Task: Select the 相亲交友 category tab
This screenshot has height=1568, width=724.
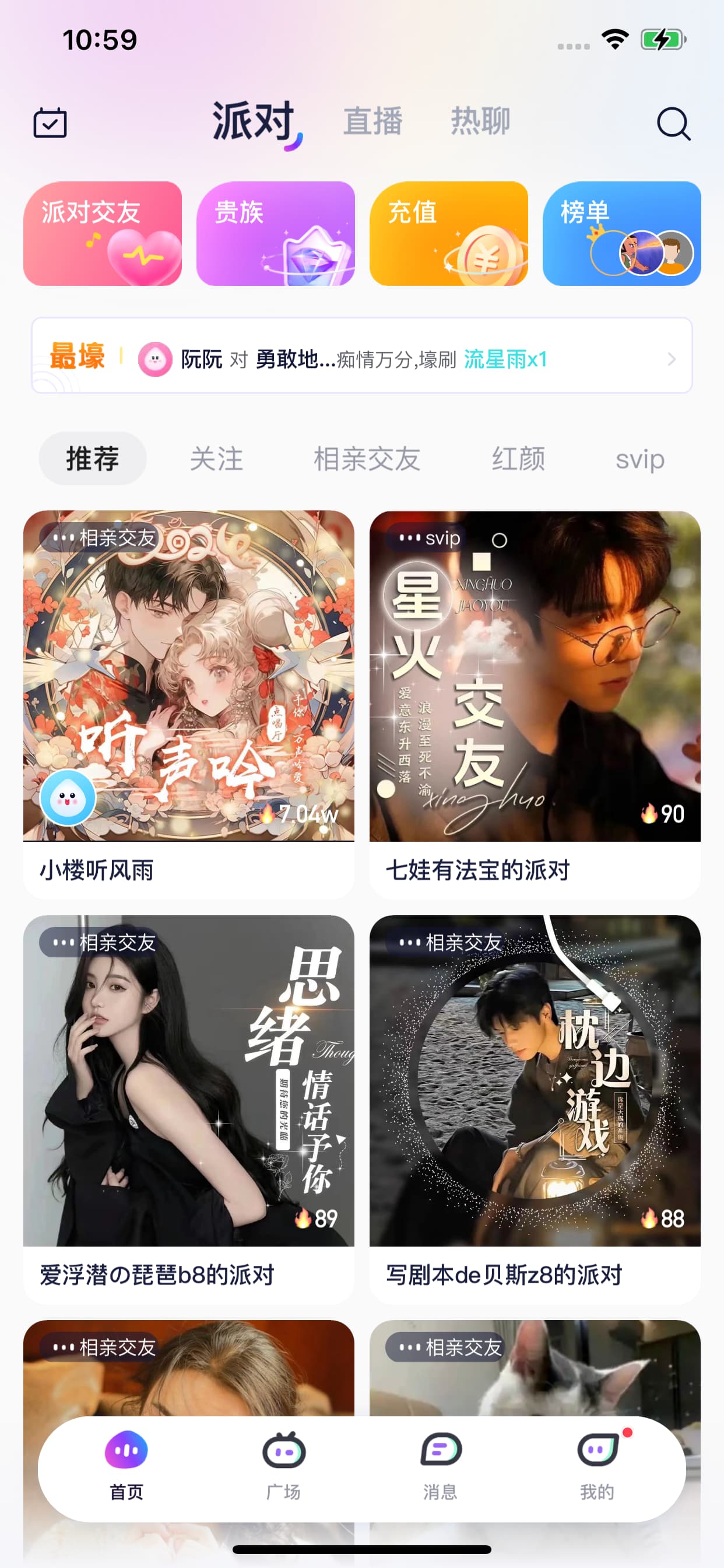Action: (367, 459)
